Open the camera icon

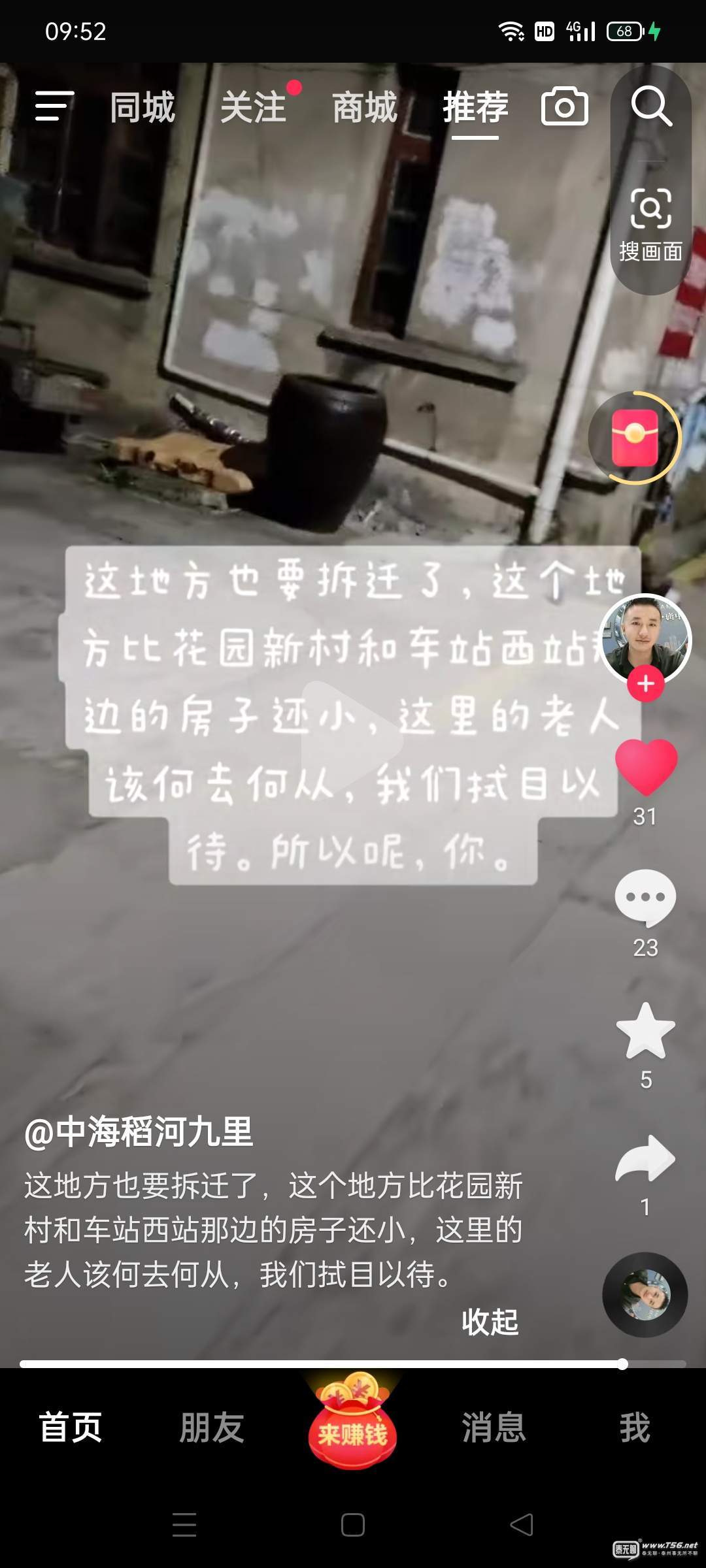tap(564, 106)
